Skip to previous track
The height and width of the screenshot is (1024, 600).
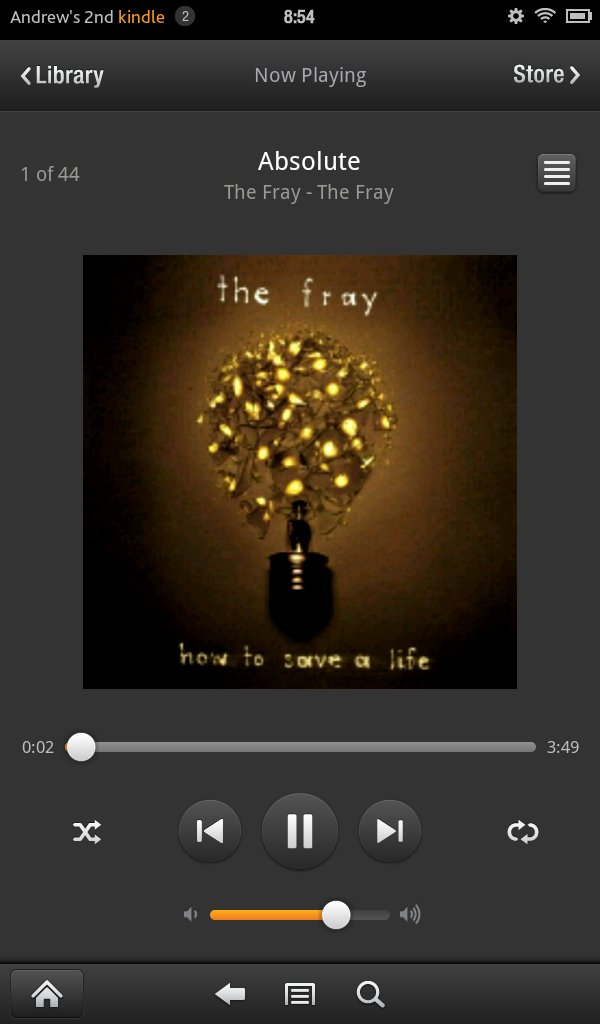[210, 831]
